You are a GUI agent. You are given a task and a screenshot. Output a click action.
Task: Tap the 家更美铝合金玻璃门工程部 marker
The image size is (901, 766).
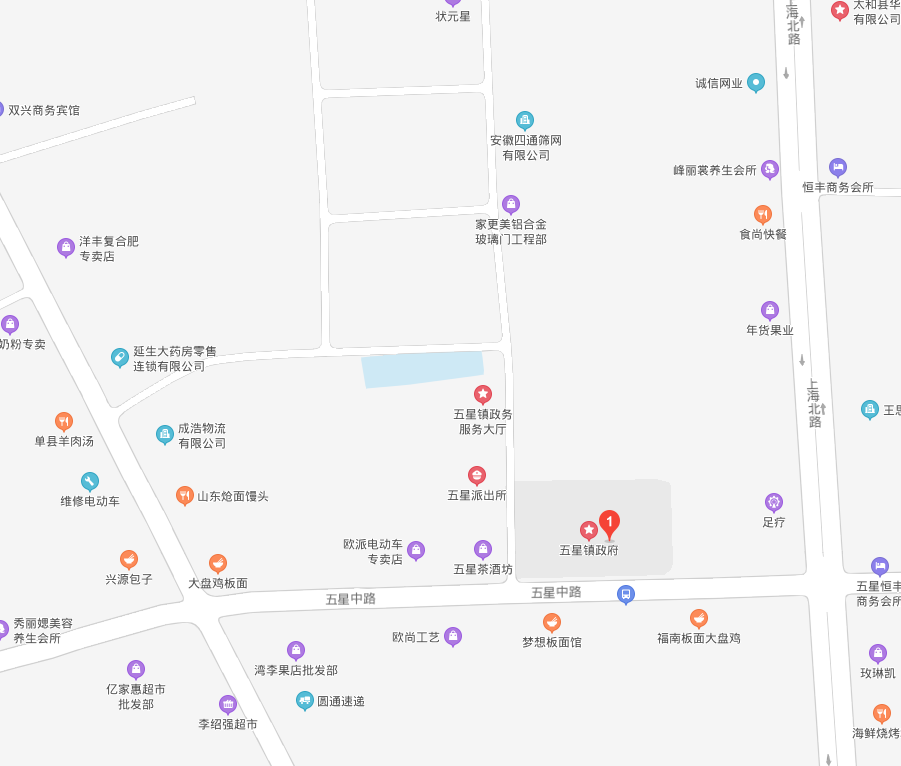[x=511, y=204]
